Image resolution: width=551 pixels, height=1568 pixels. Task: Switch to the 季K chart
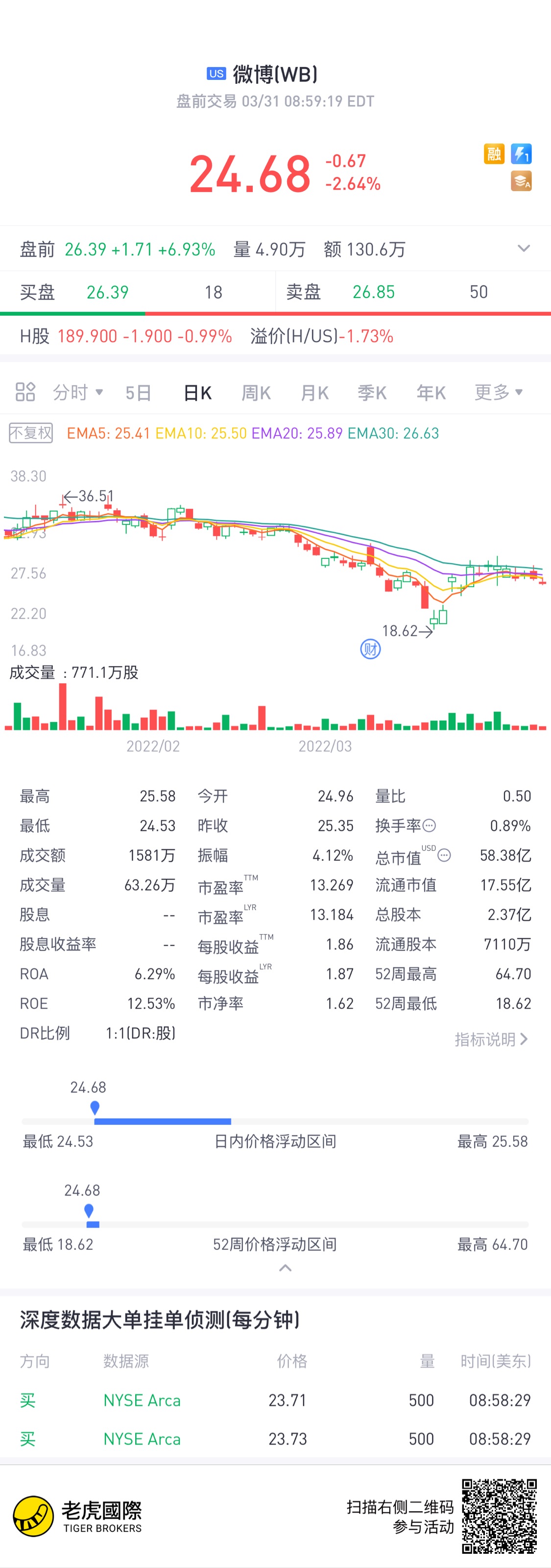coord(372,393)
